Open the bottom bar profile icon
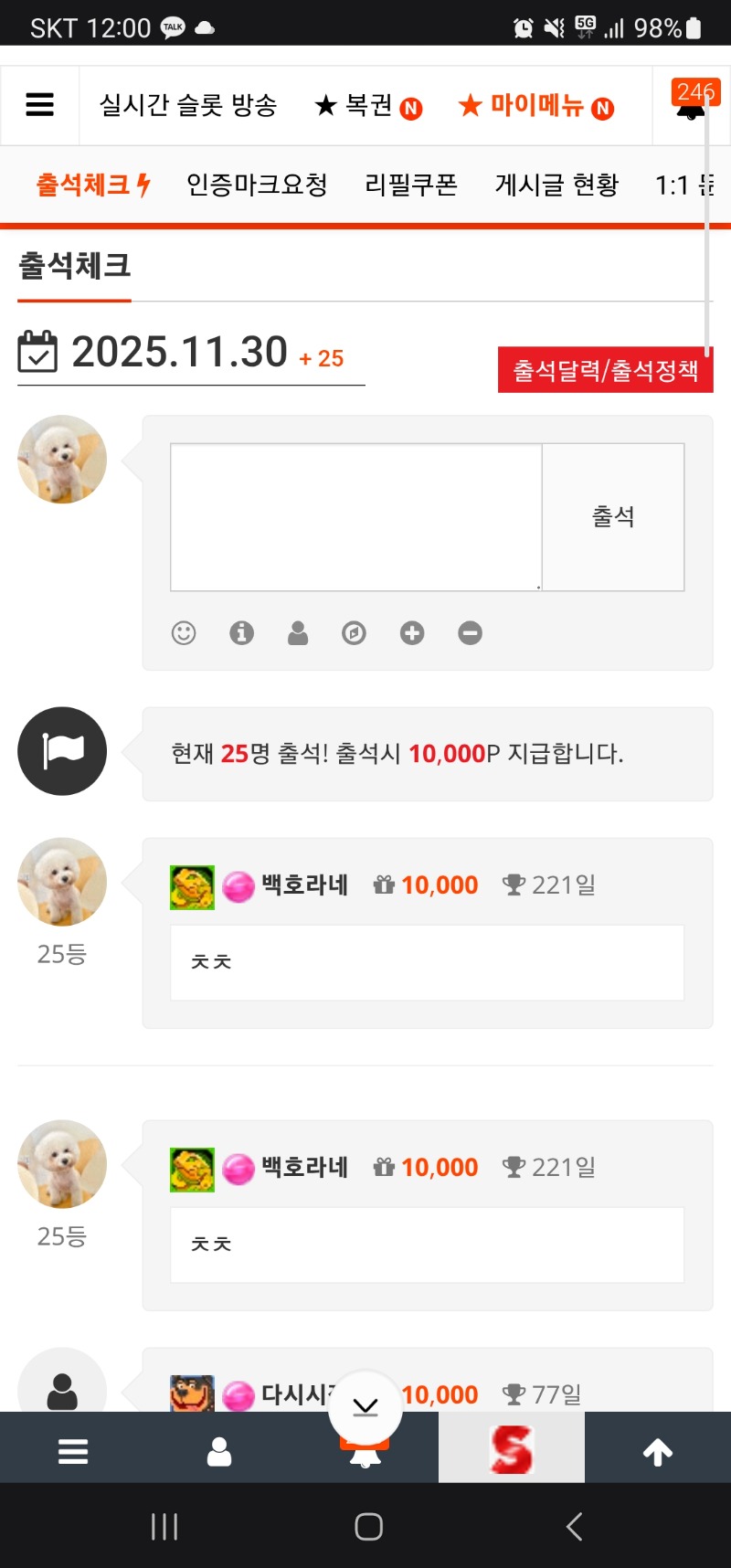This screenshot has height=1568, width=731. click(x=219, y=1452)
